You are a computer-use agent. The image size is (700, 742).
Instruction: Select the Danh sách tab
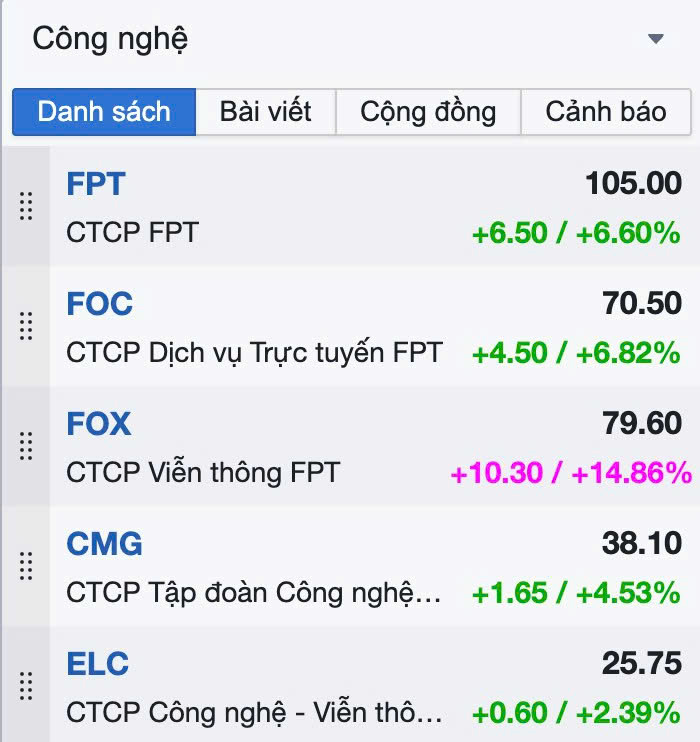pyautogui.click(x=104, y=112)
